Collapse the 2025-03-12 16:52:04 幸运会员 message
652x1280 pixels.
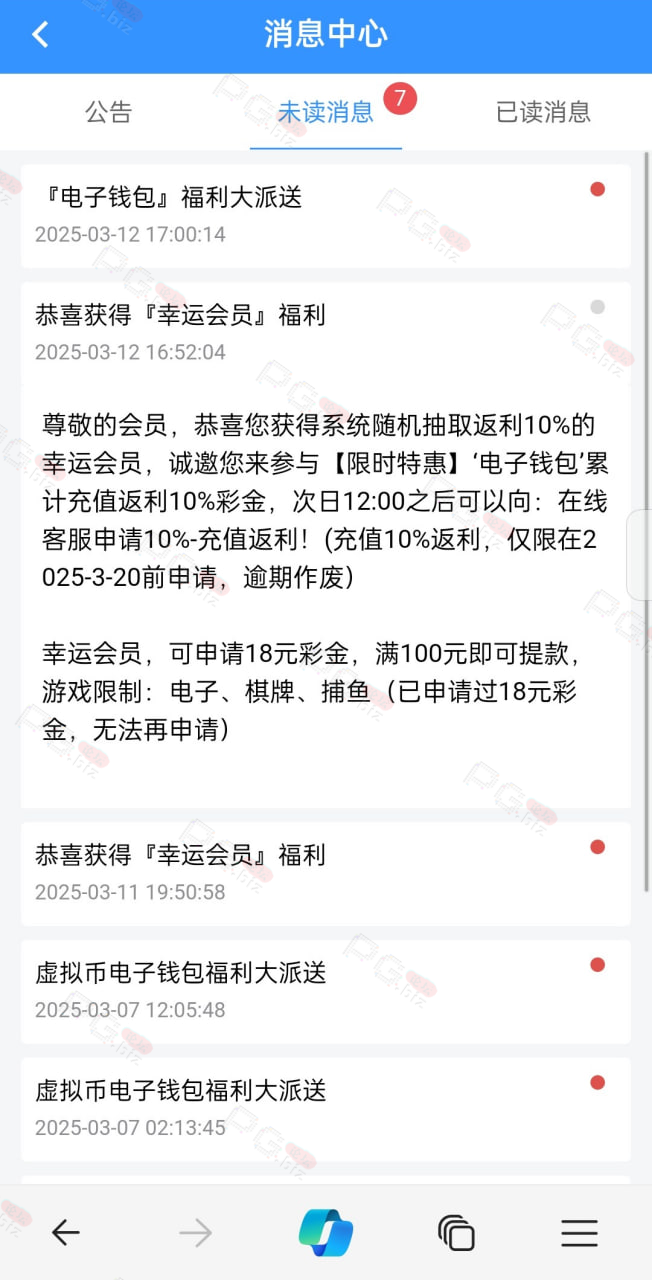(326, 333)
